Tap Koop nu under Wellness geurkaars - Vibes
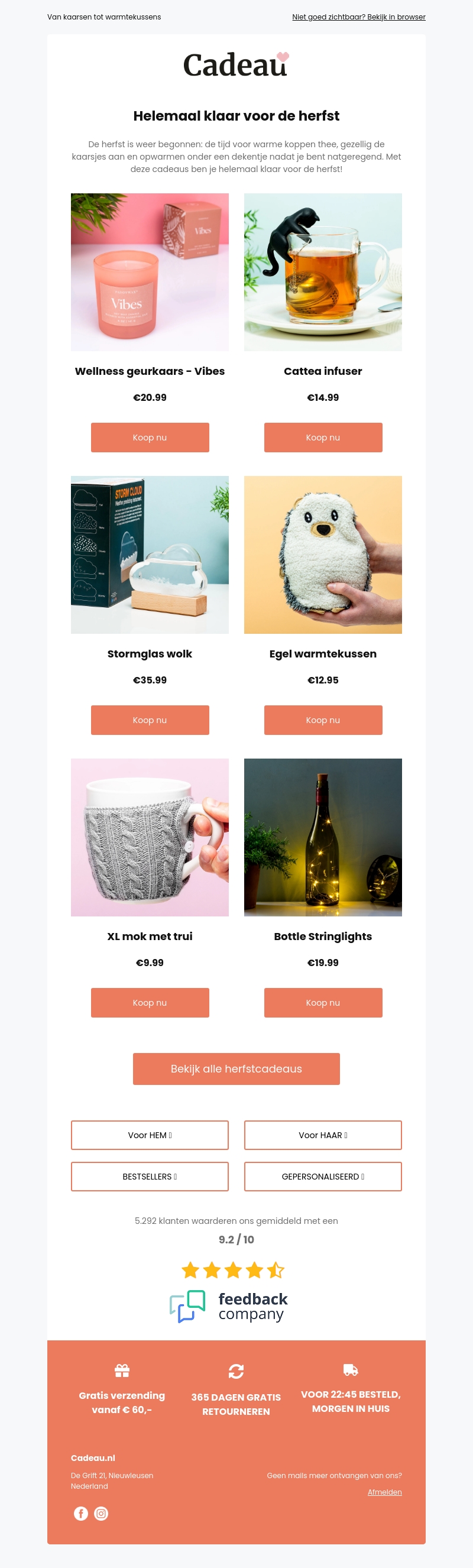The height and width of the screenshot is (1568, 473). coord(150,437)
